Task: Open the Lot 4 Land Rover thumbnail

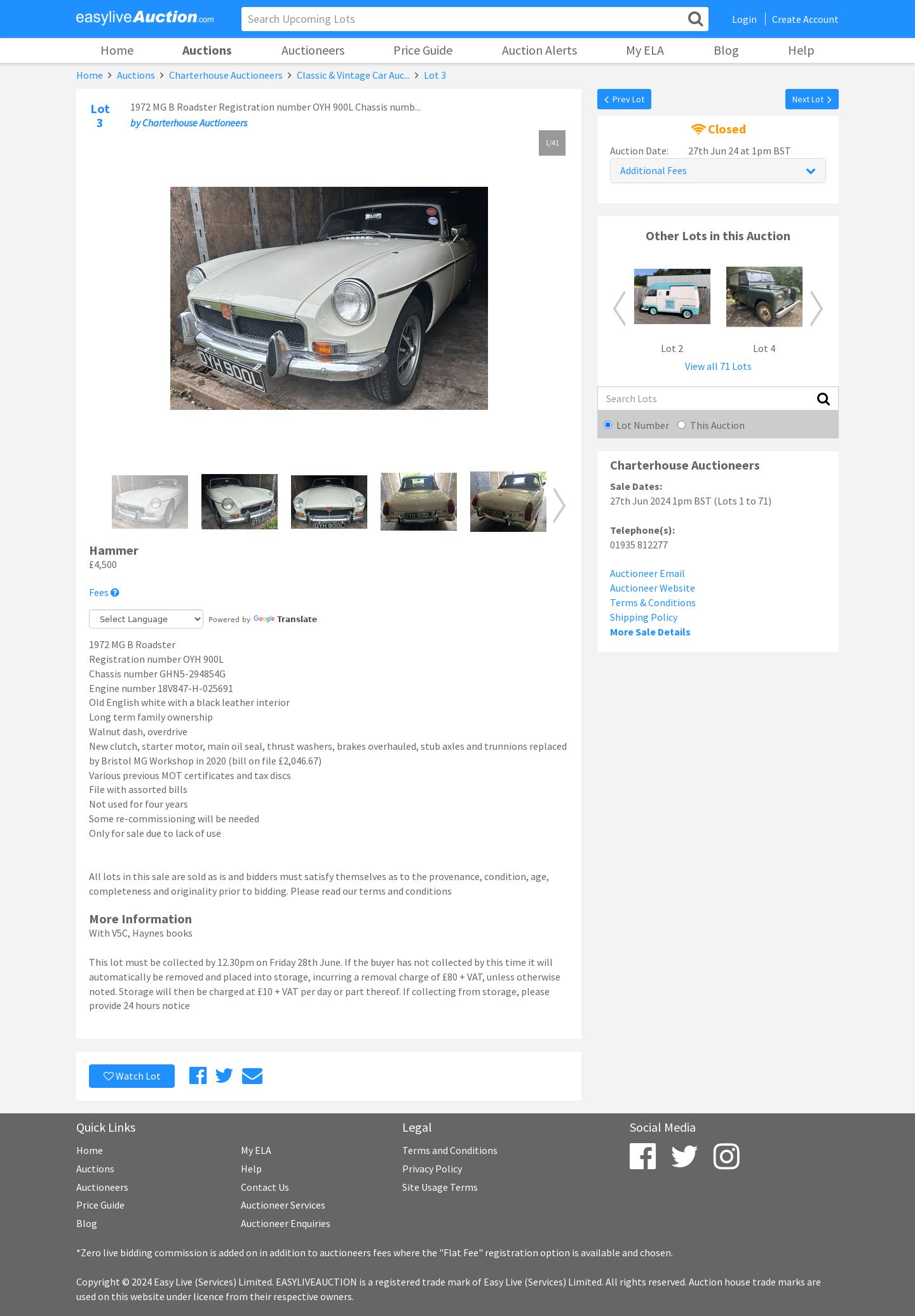Action: pyautogui.click(x=764, y=297)
